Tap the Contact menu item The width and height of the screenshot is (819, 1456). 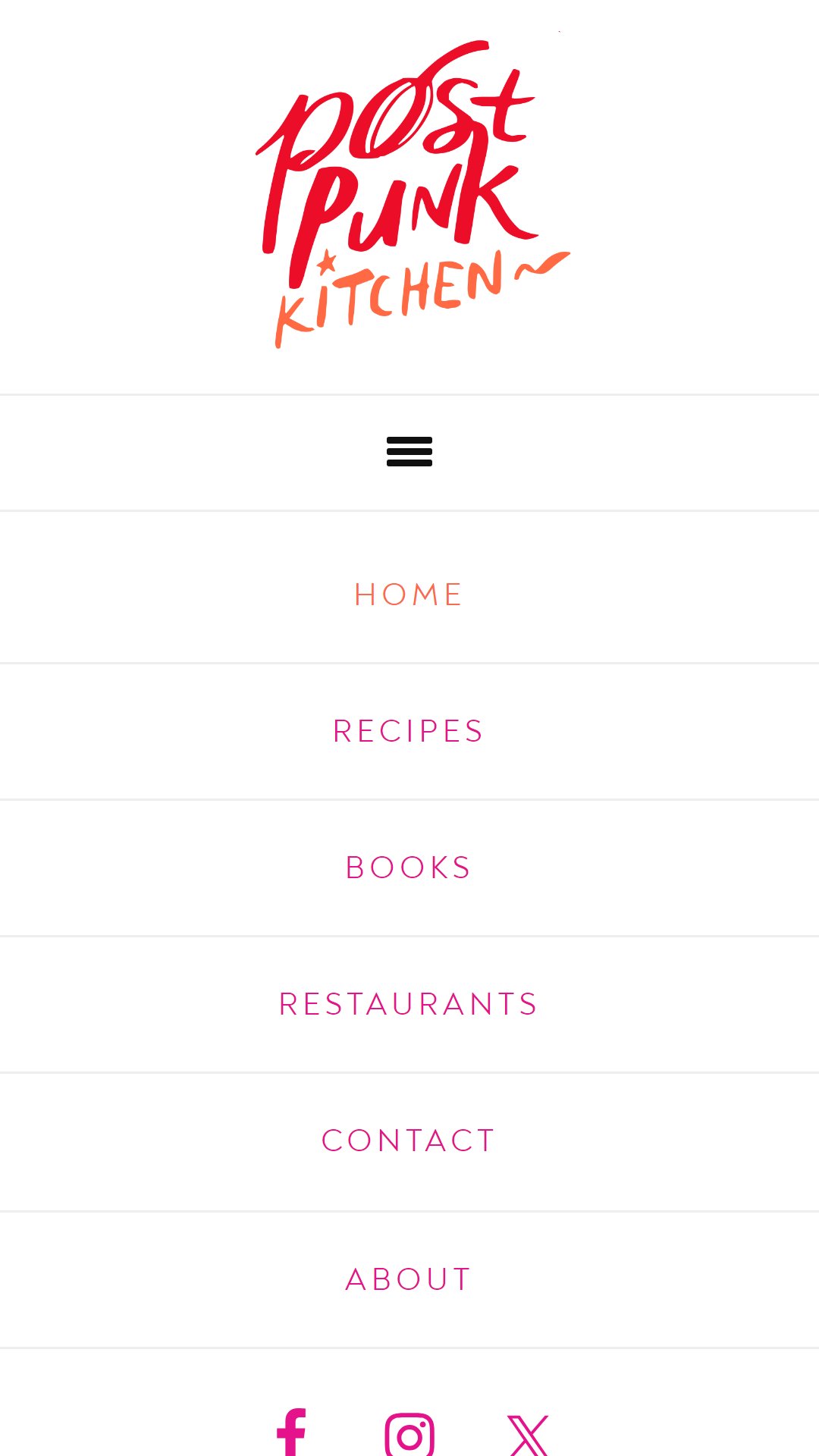pyautogui.click(x=409, y=1141)
